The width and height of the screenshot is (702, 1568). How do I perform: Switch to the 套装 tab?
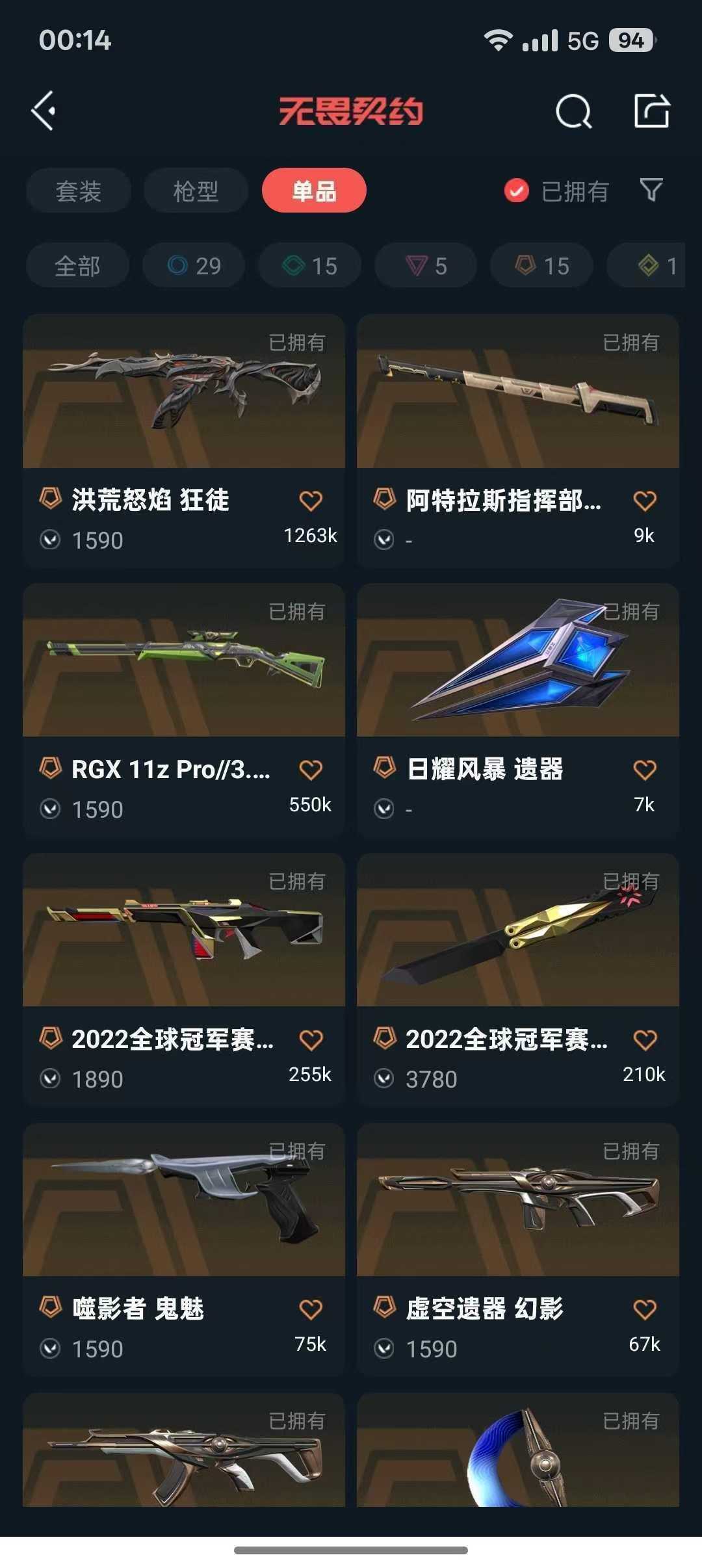(x=77, y=190)
